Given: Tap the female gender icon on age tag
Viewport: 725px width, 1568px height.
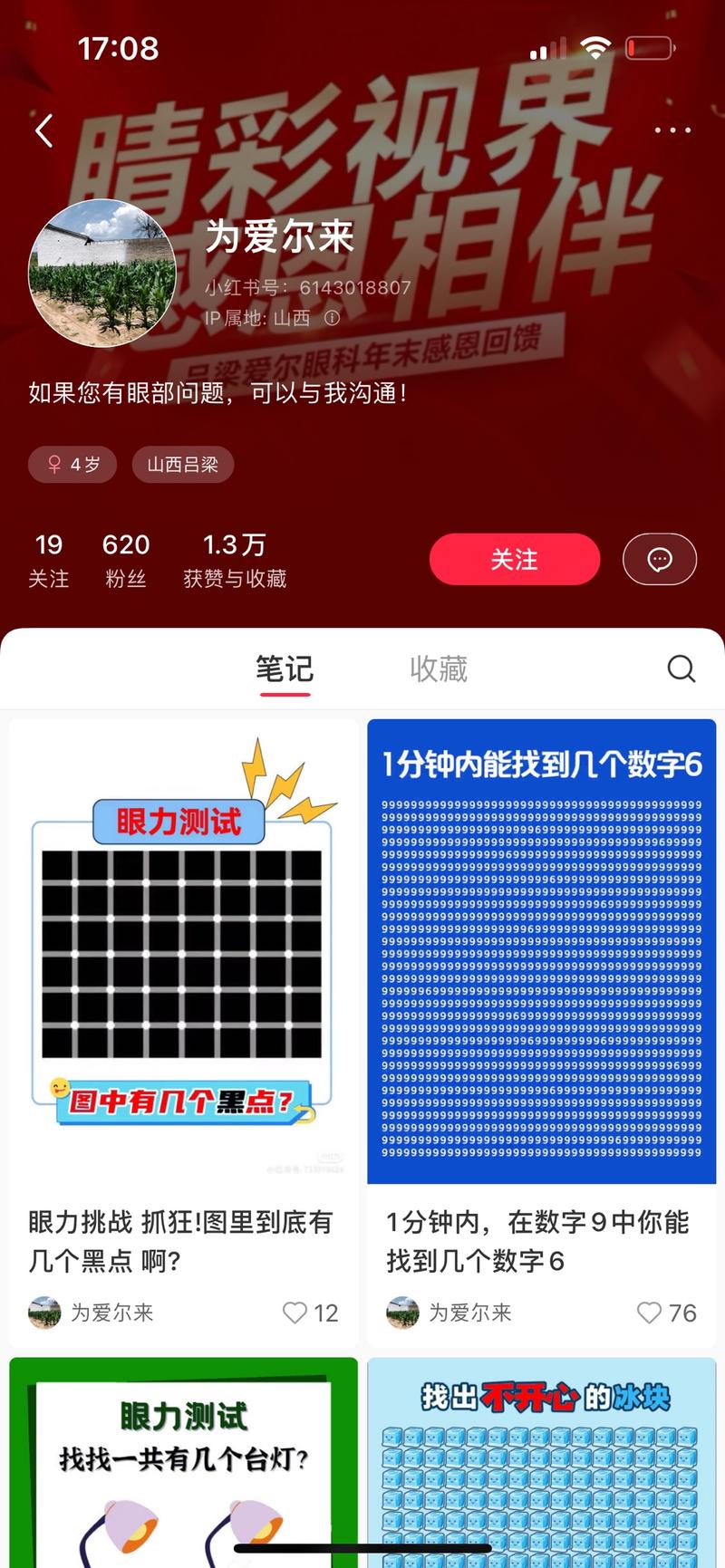Looking at the screenshot, I should click(54, 464).
